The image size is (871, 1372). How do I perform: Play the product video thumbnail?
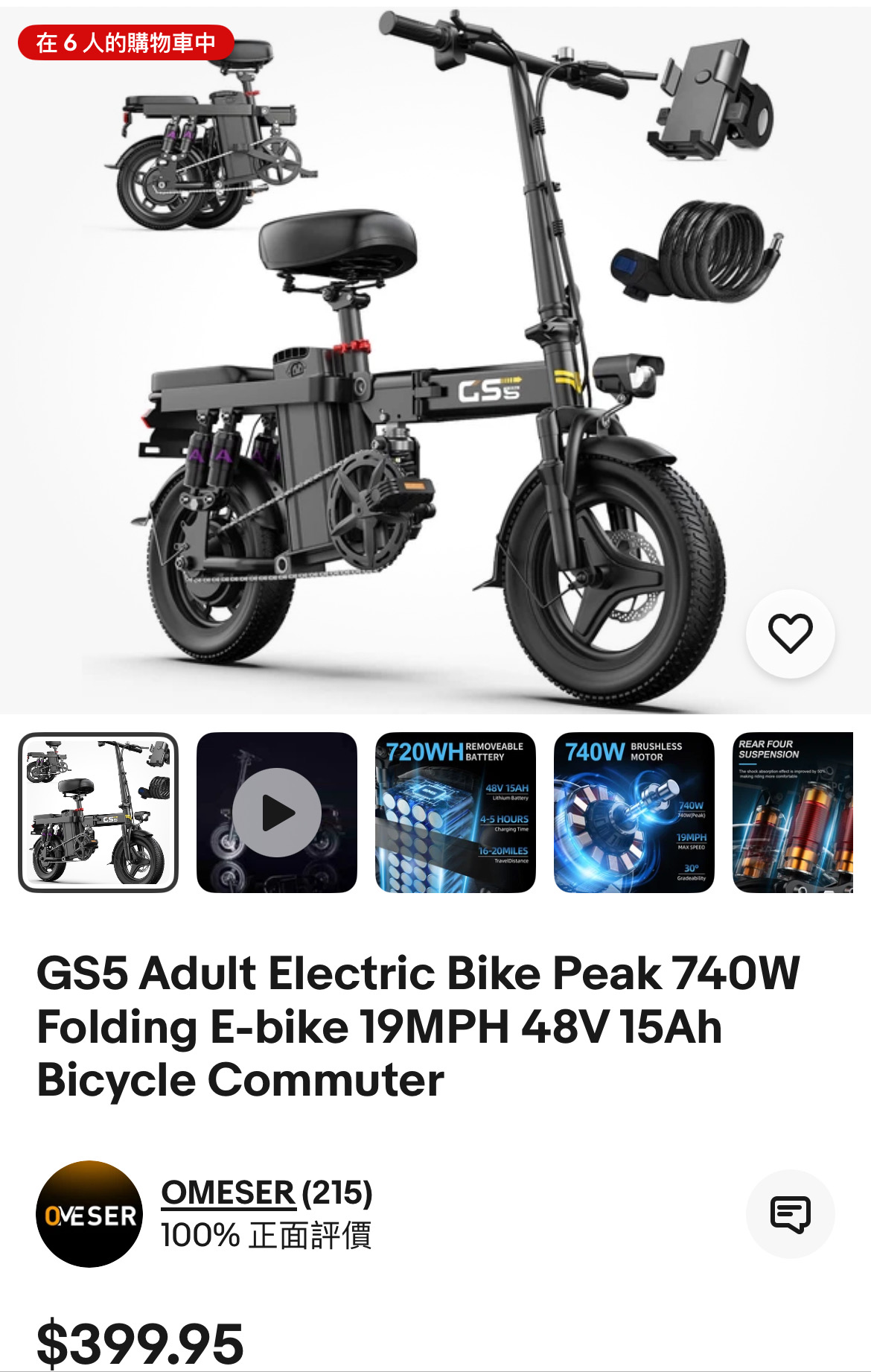click(x=277, y=813)
